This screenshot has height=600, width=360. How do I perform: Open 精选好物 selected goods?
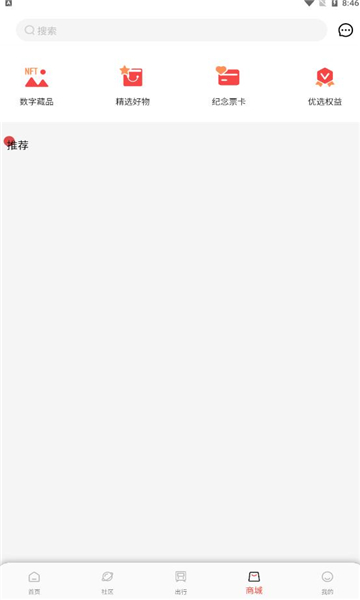tap(132, 86)
